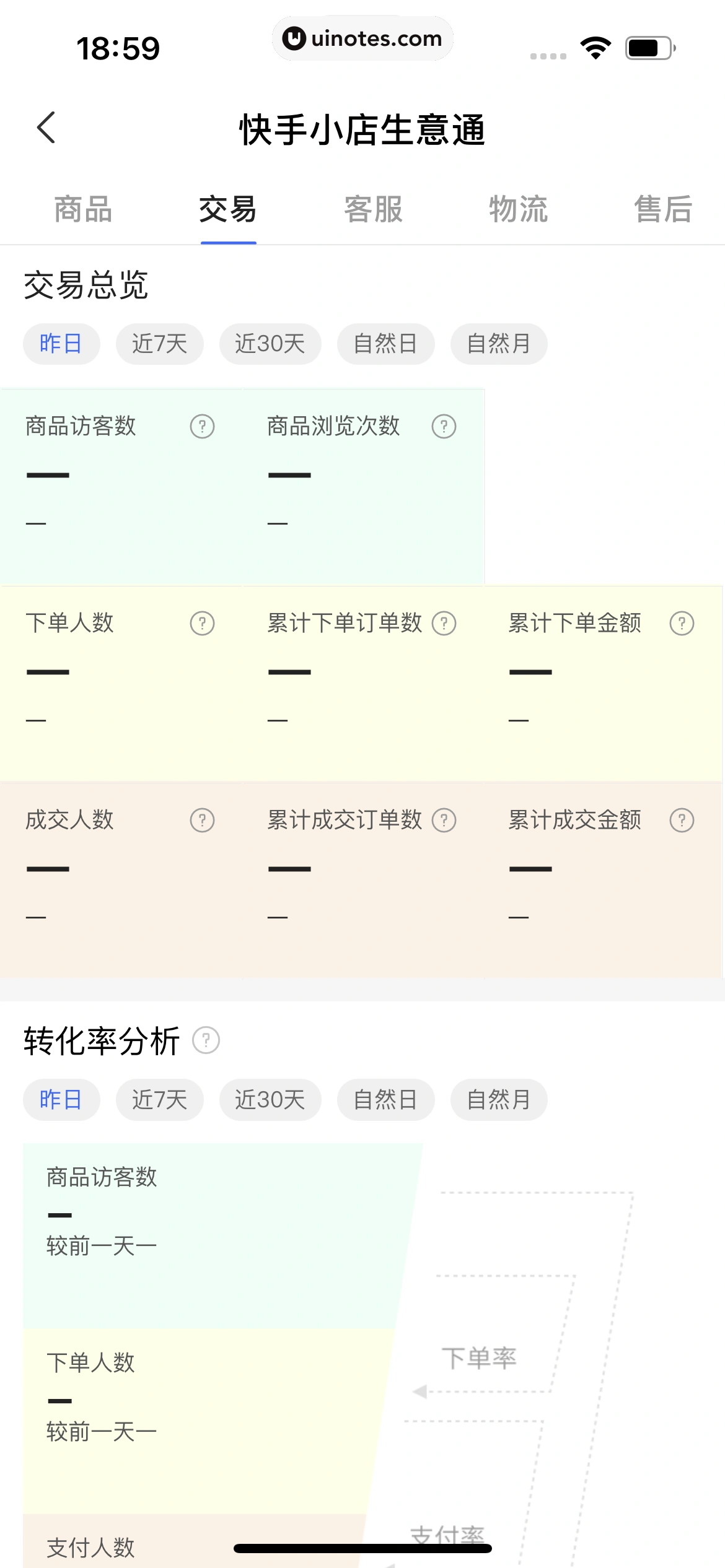Select 近7天 under 交易总览
The height and width of the screenshot is (1568, 725).
pos(159,344)
